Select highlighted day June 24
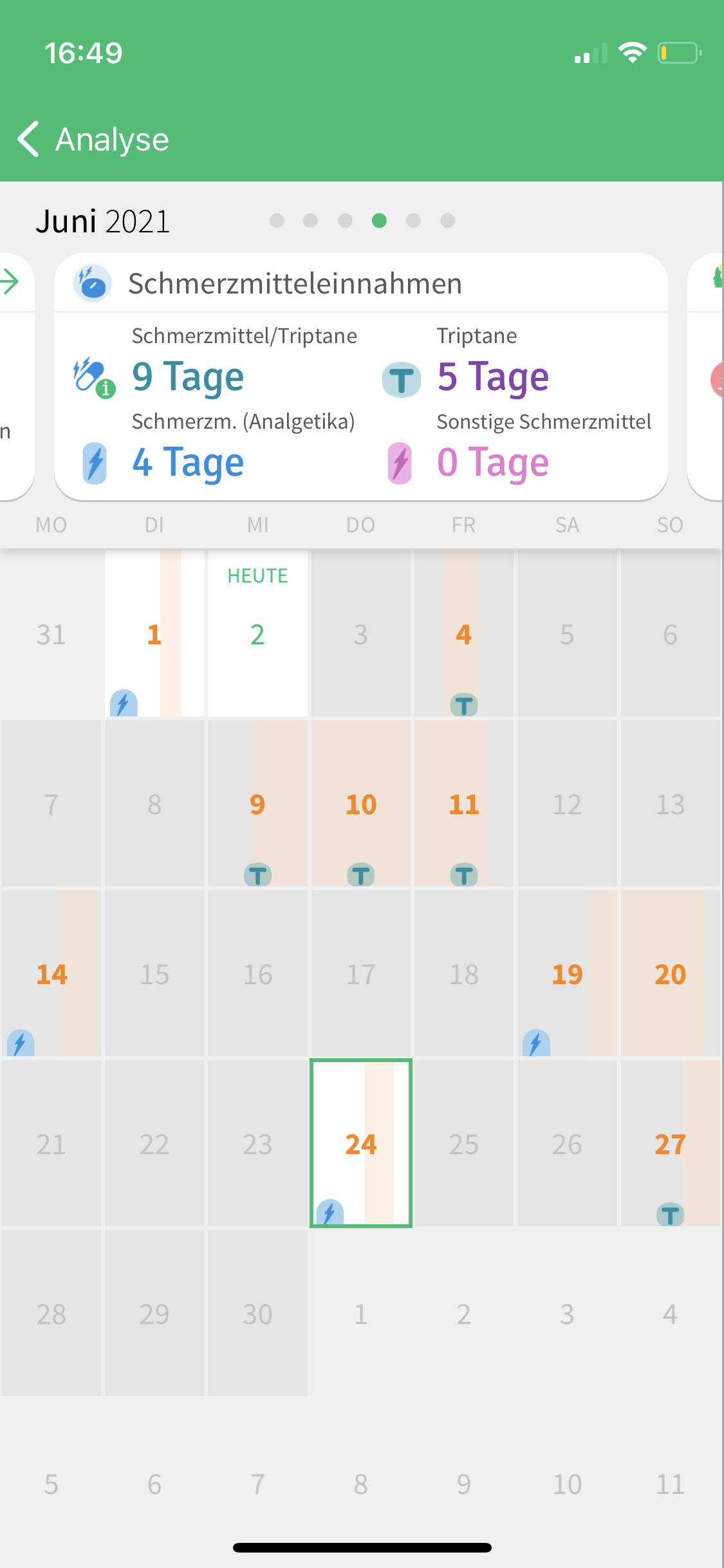The image size is (724, 1568). click(360, 1144)
